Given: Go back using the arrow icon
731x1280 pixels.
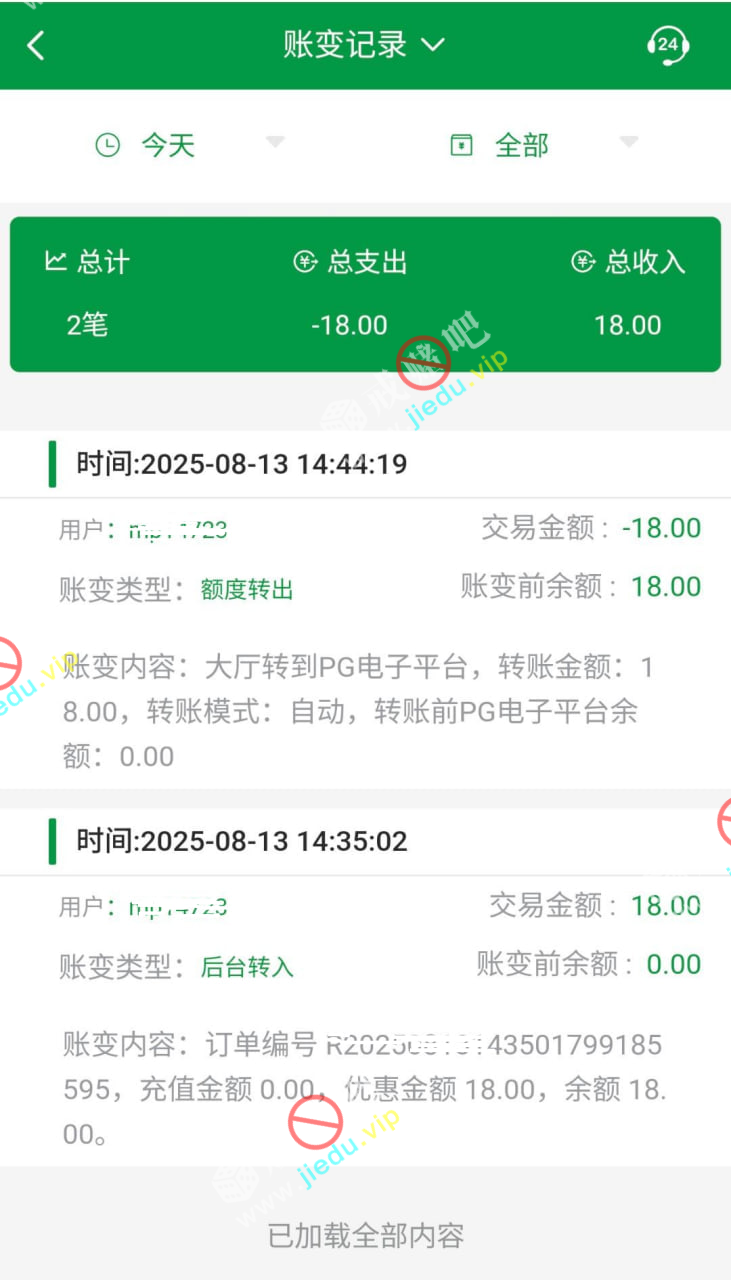Looking at the screenshot, I should pos(36,45).
